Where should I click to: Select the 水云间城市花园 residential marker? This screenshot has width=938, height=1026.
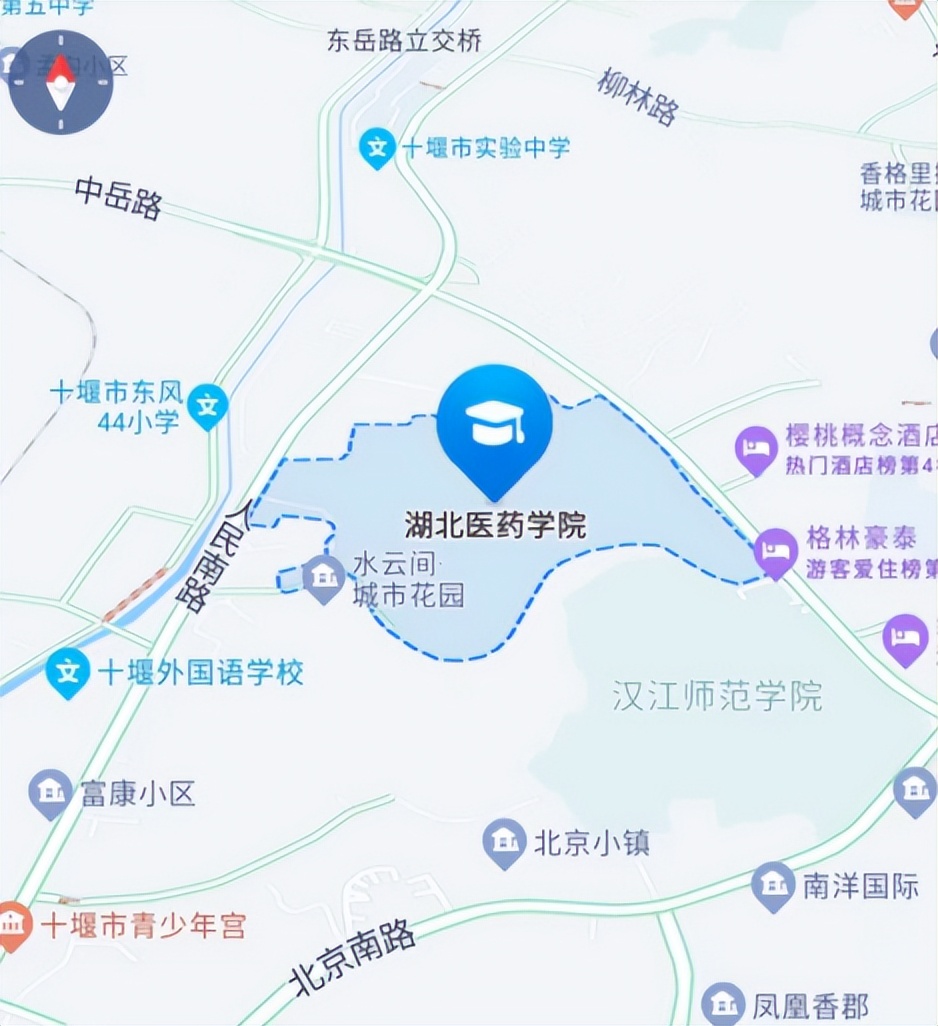pyautogui.click(x=322, y=578)
